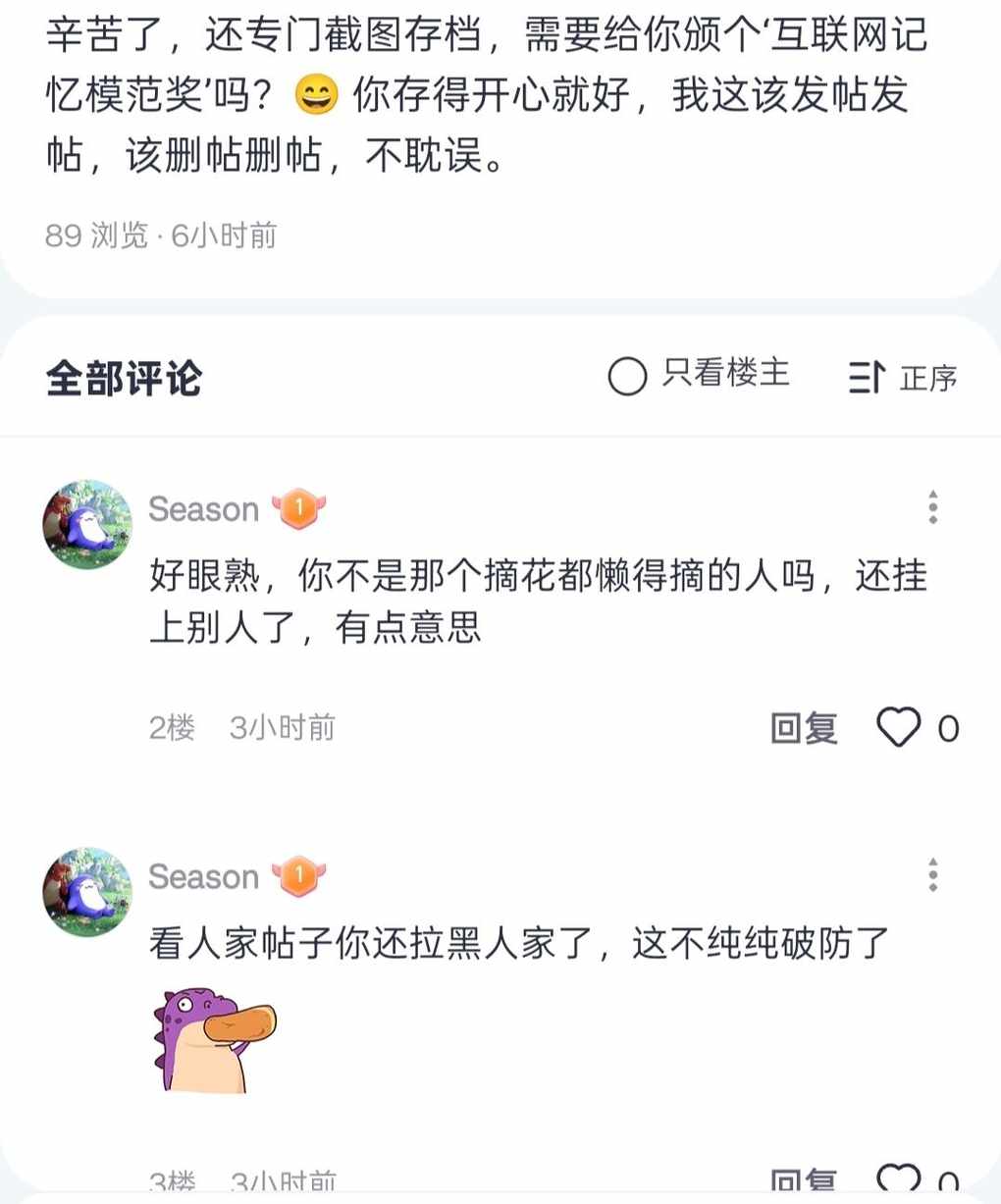Like the 2楼 comment by Season
This screenshot has width=1001, height=1204.
pyautogui.click(x=899, y=728)
